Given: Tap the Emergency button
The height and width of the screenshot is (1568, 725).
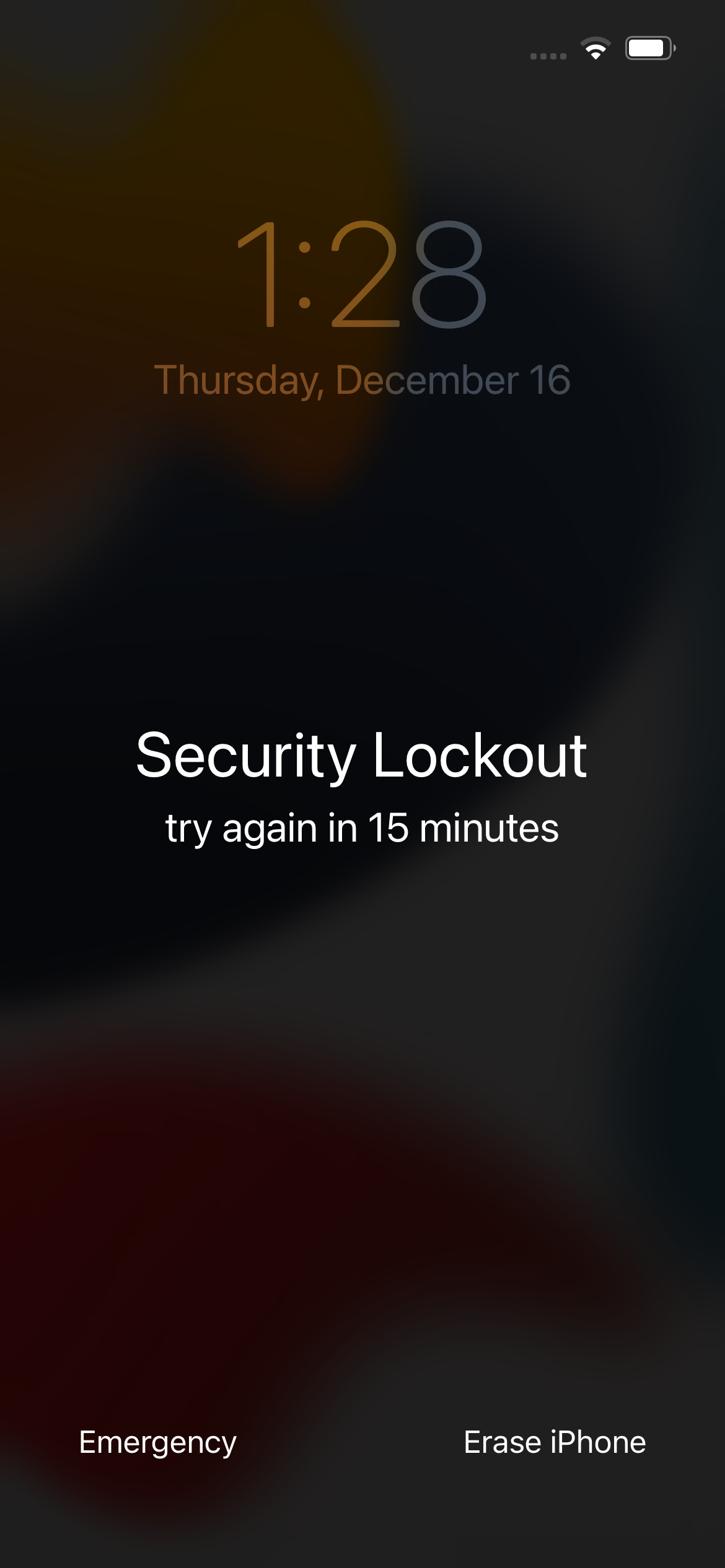Looking at the screenshot, I should click(157, 1442).
